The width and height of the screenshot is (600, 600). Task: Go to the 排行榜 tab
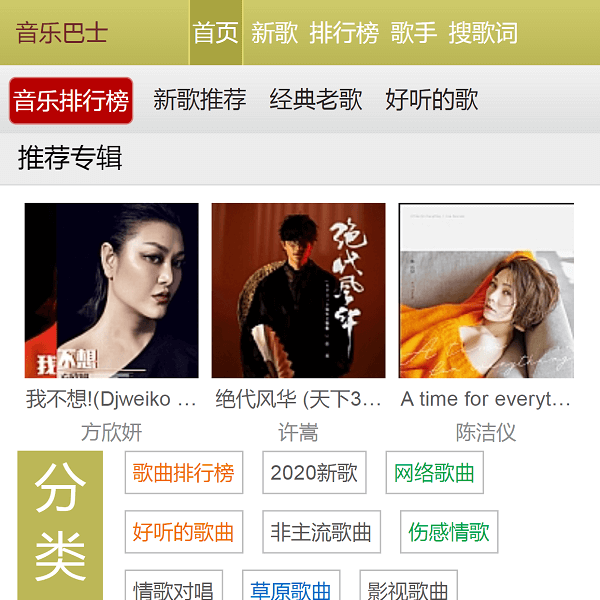(x=344, y=33)
